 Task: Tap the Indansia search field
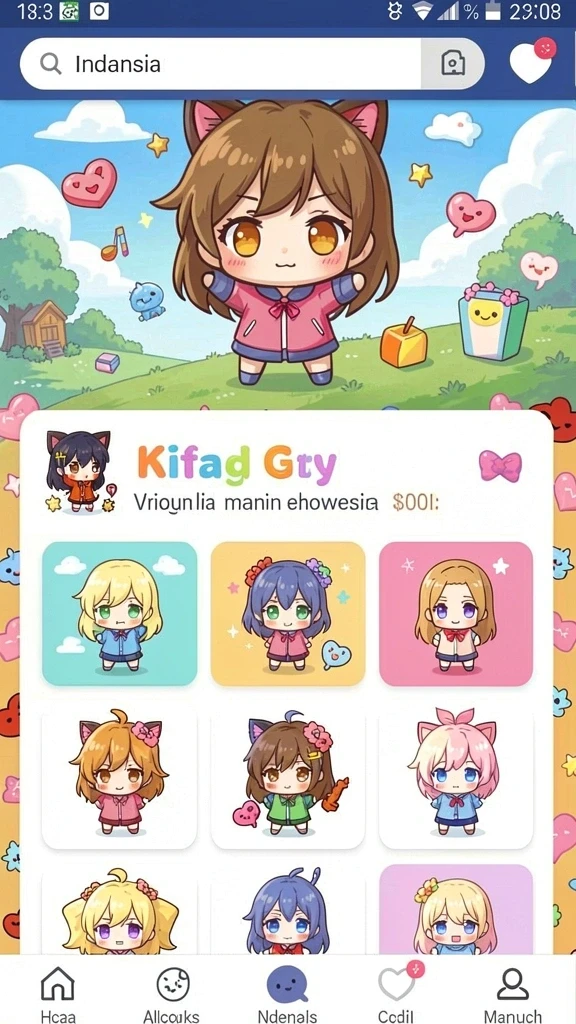pos(221,64)
